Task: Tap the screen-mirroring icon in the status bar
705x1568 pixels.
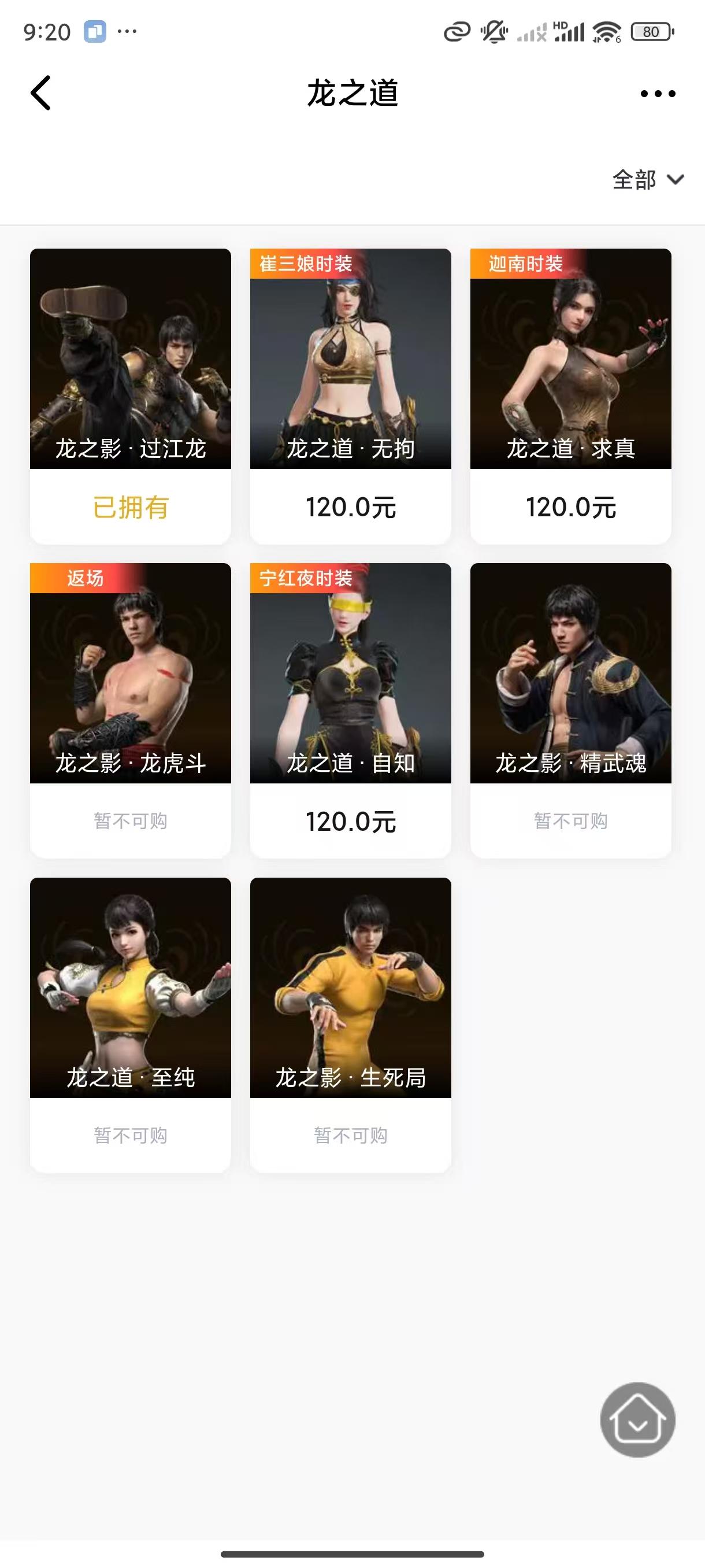Action: click(455, 33)
